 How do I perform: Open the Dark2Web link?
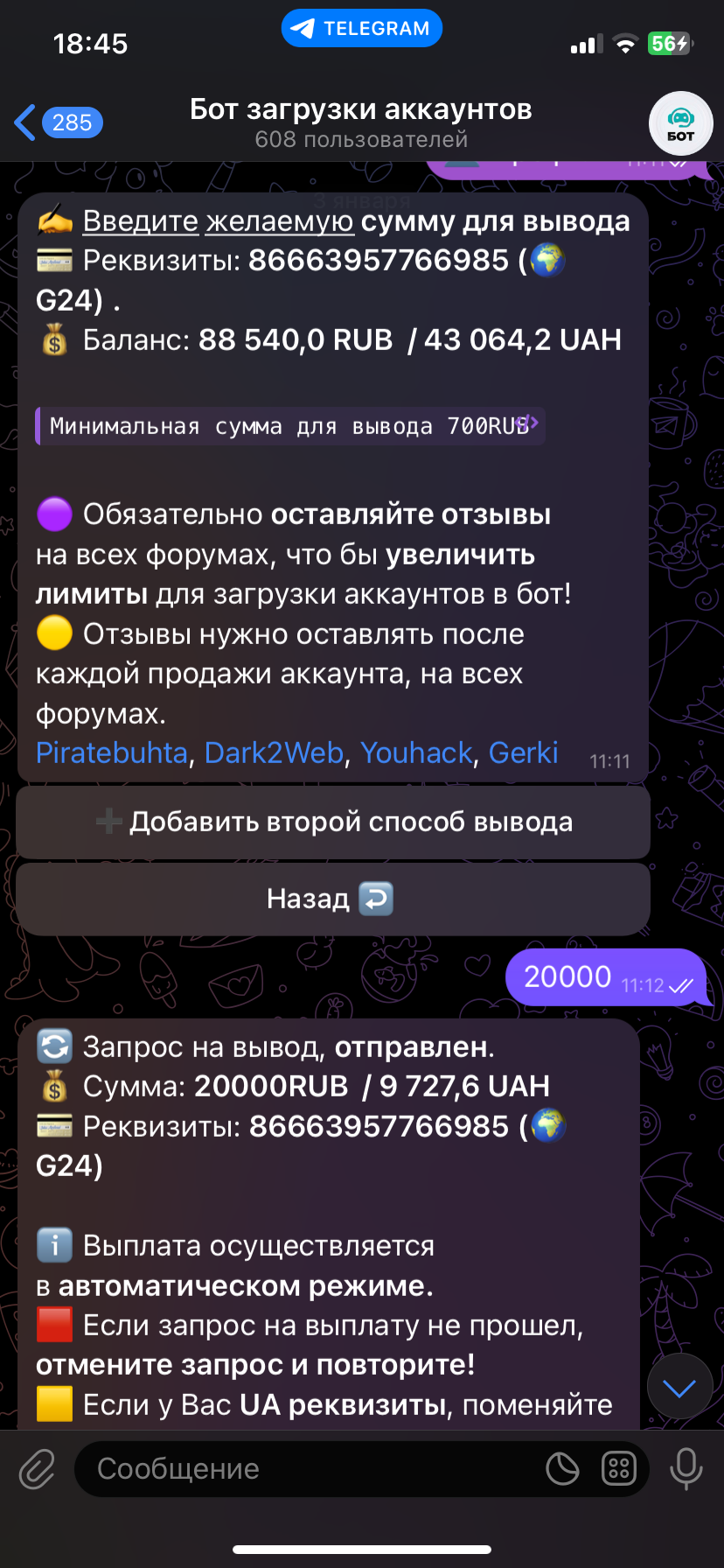coord(274,752)
